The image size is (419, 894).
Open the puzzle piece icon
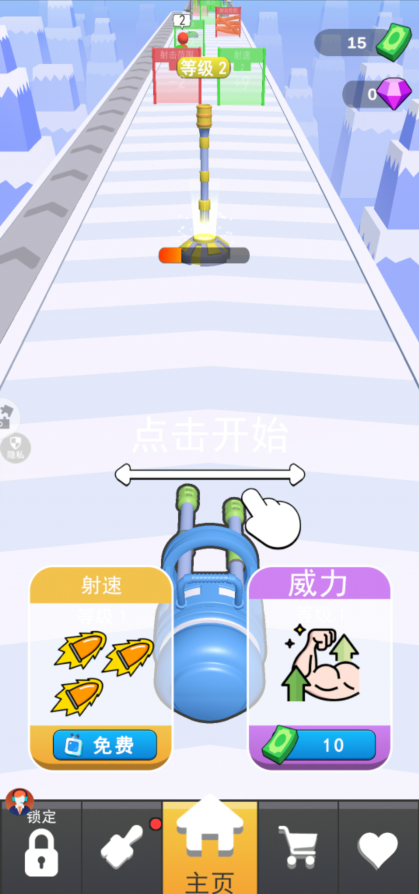pos(7,416)
